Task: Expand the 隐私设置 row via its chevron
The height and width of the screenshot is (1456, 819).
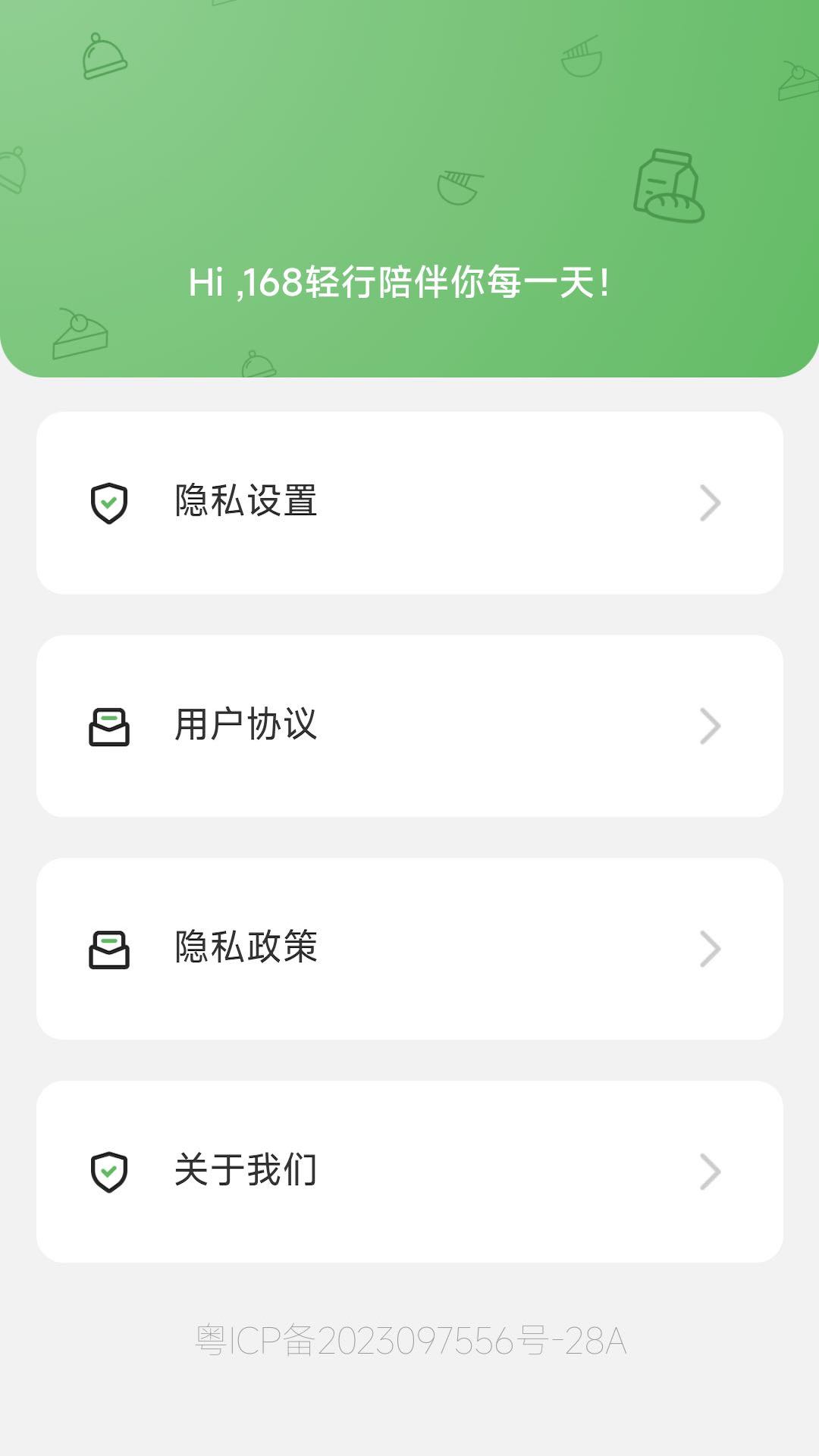Action: [x=709, y=500]
